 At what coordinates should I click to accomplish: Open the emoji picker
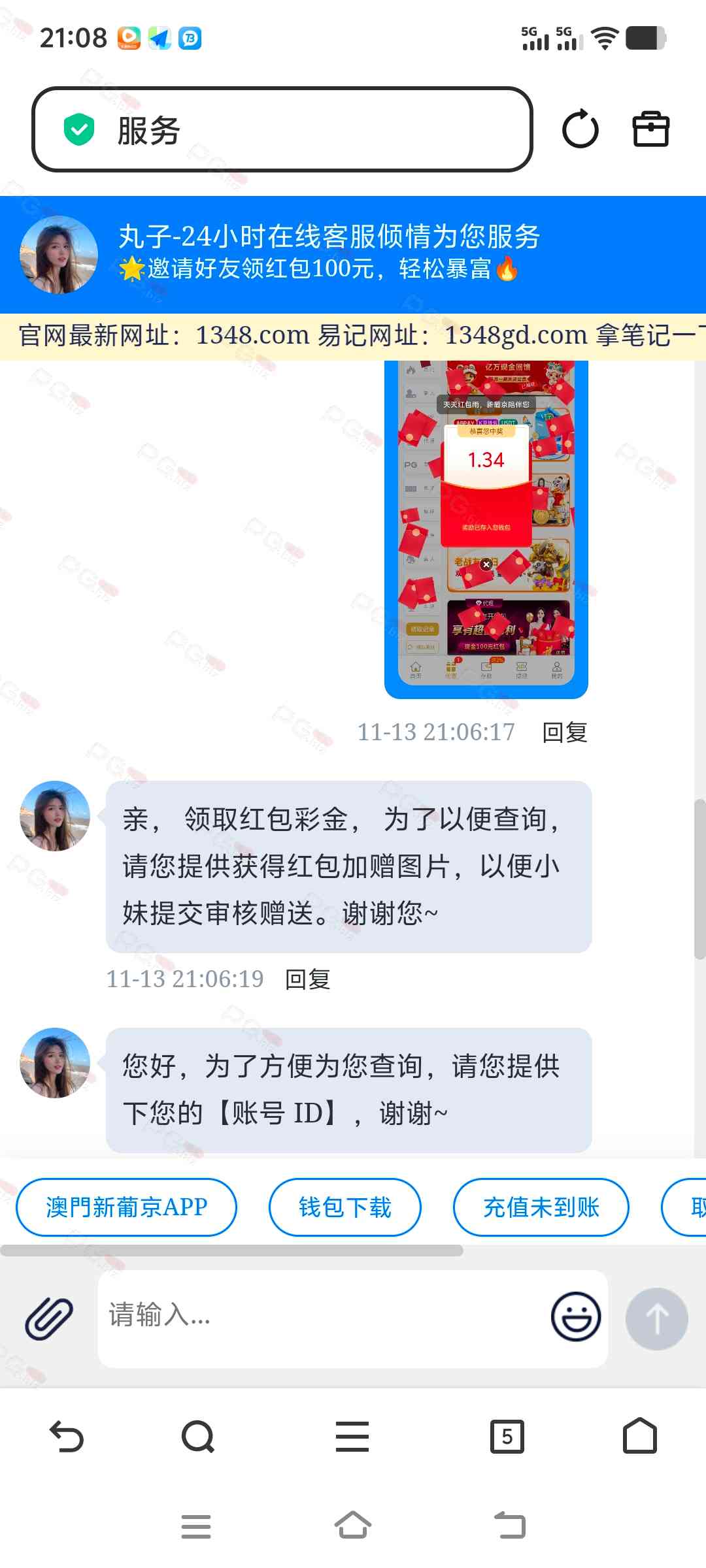pyautogui.click(x=575, y=1316)
